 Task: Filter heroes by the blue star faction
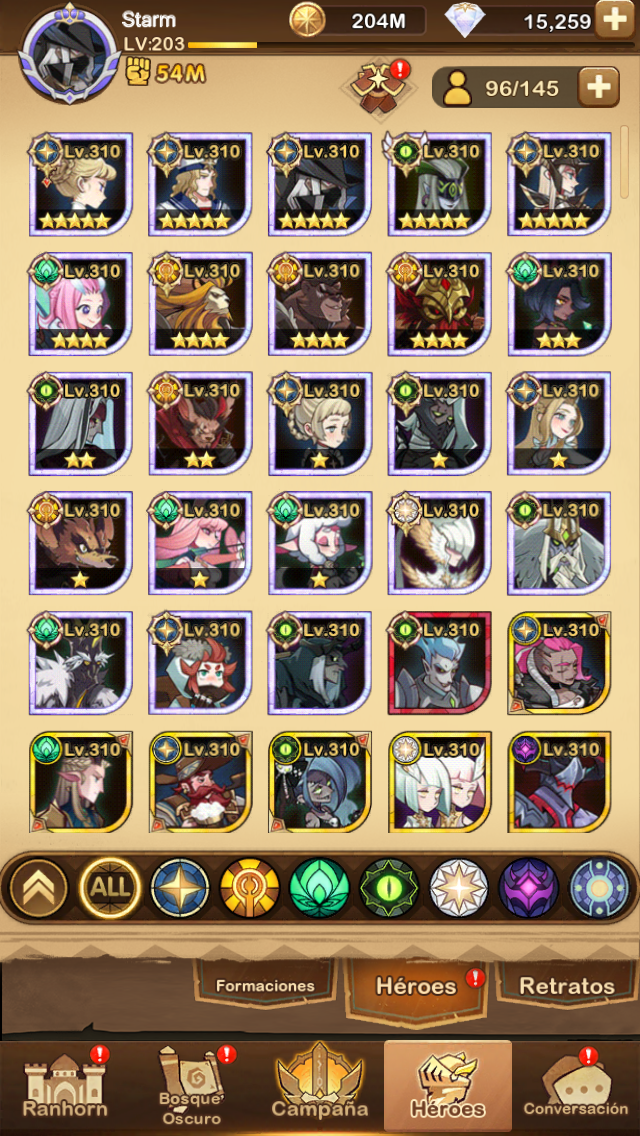point(180,888)
